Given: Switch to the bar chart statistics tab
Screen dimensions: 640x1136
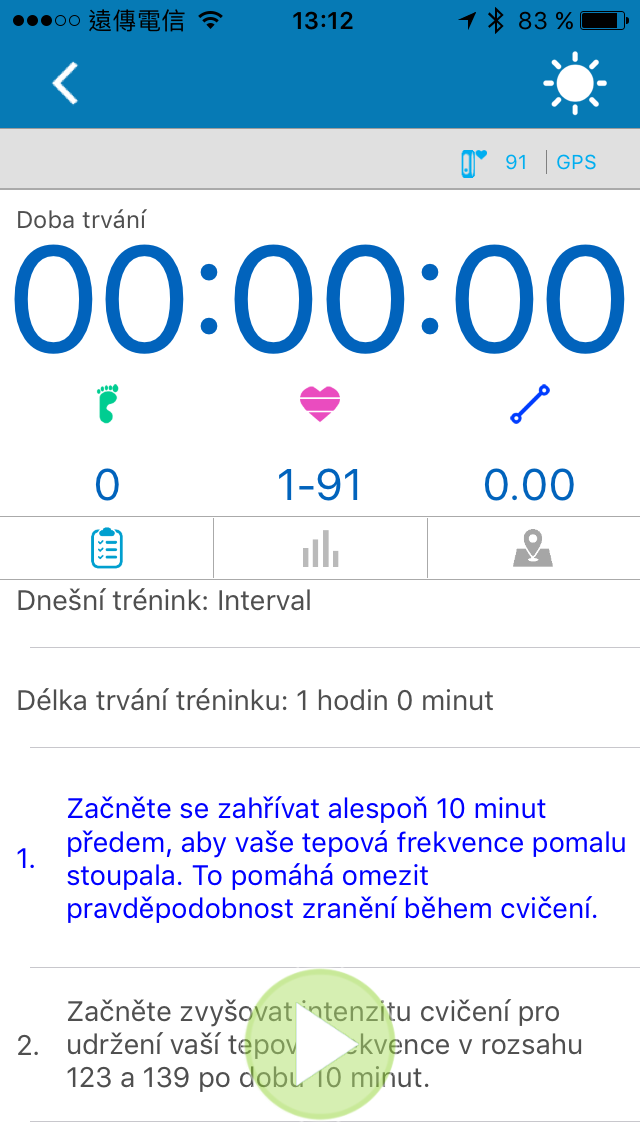Looking at the screenshot, I should pos(320,548).
